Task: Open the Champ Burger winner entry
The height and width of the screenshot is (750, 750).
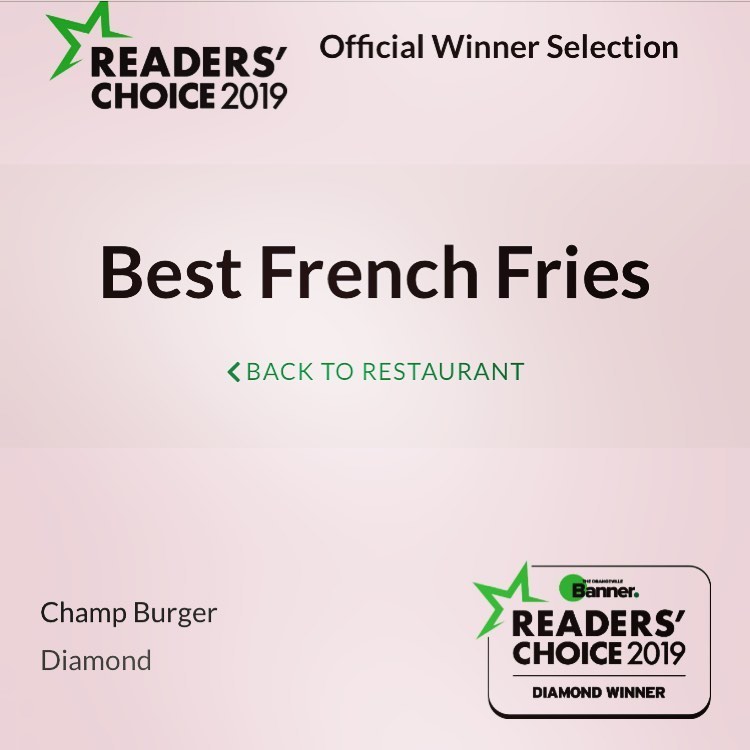Action: pyautogui.click(x=128, y=612)
